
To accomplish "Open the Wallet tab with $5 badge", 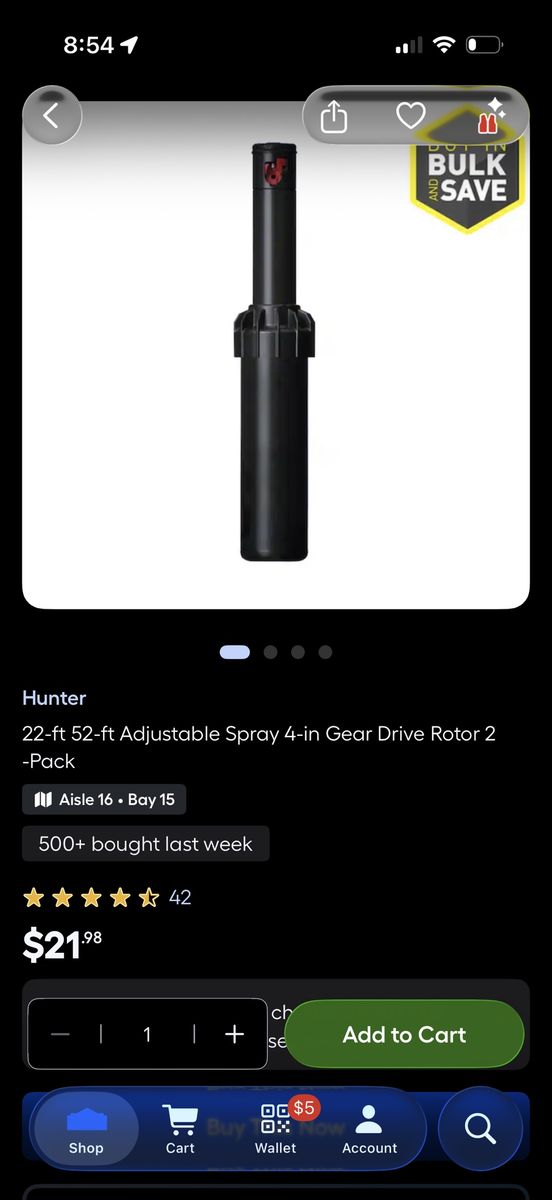I will pyautogui.click(x=276, y=1130).
